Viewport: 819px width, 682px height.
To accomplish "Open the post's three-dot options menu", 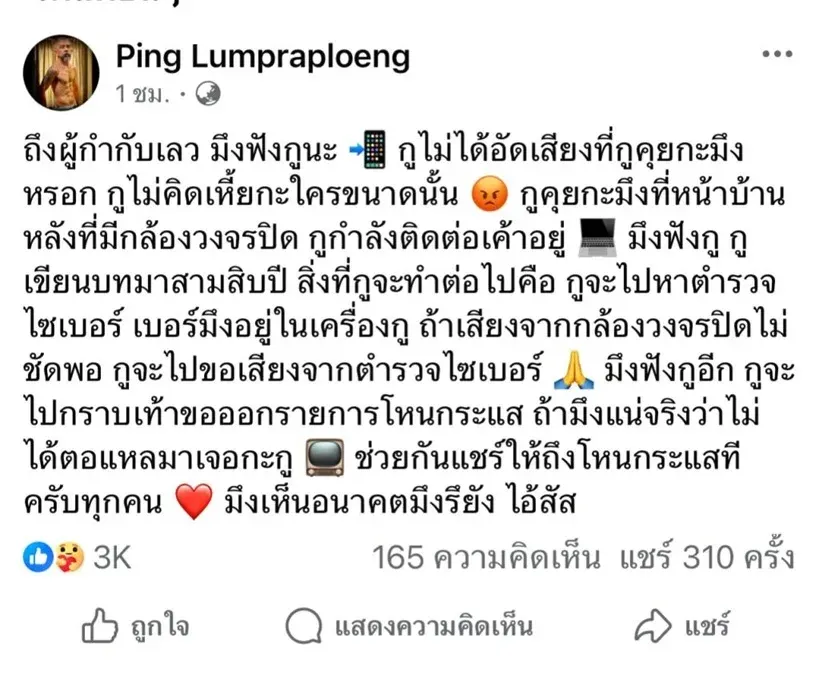I will (x=777, y=54).
